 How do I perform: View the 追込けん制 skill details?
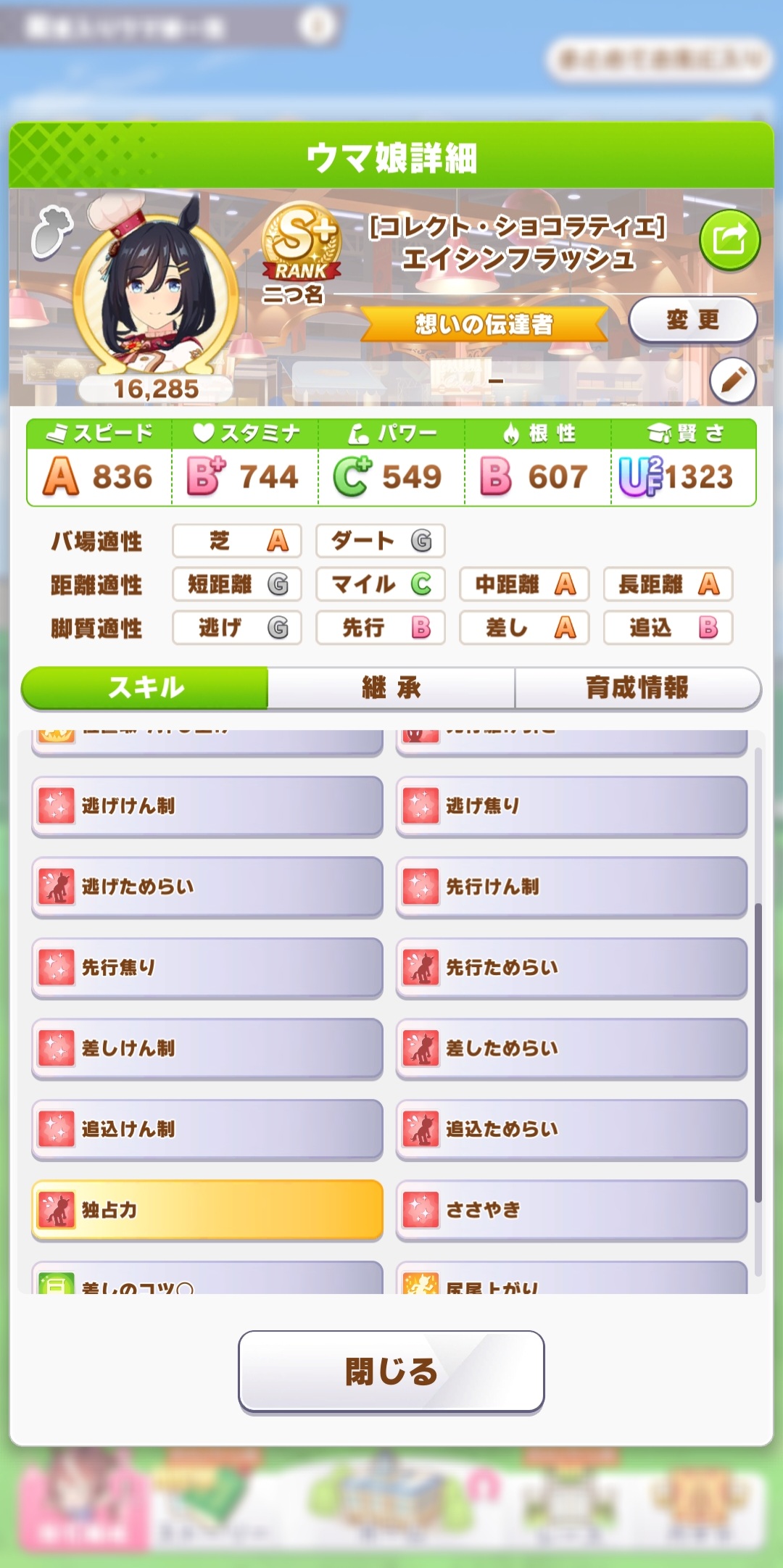point(207,1129)
